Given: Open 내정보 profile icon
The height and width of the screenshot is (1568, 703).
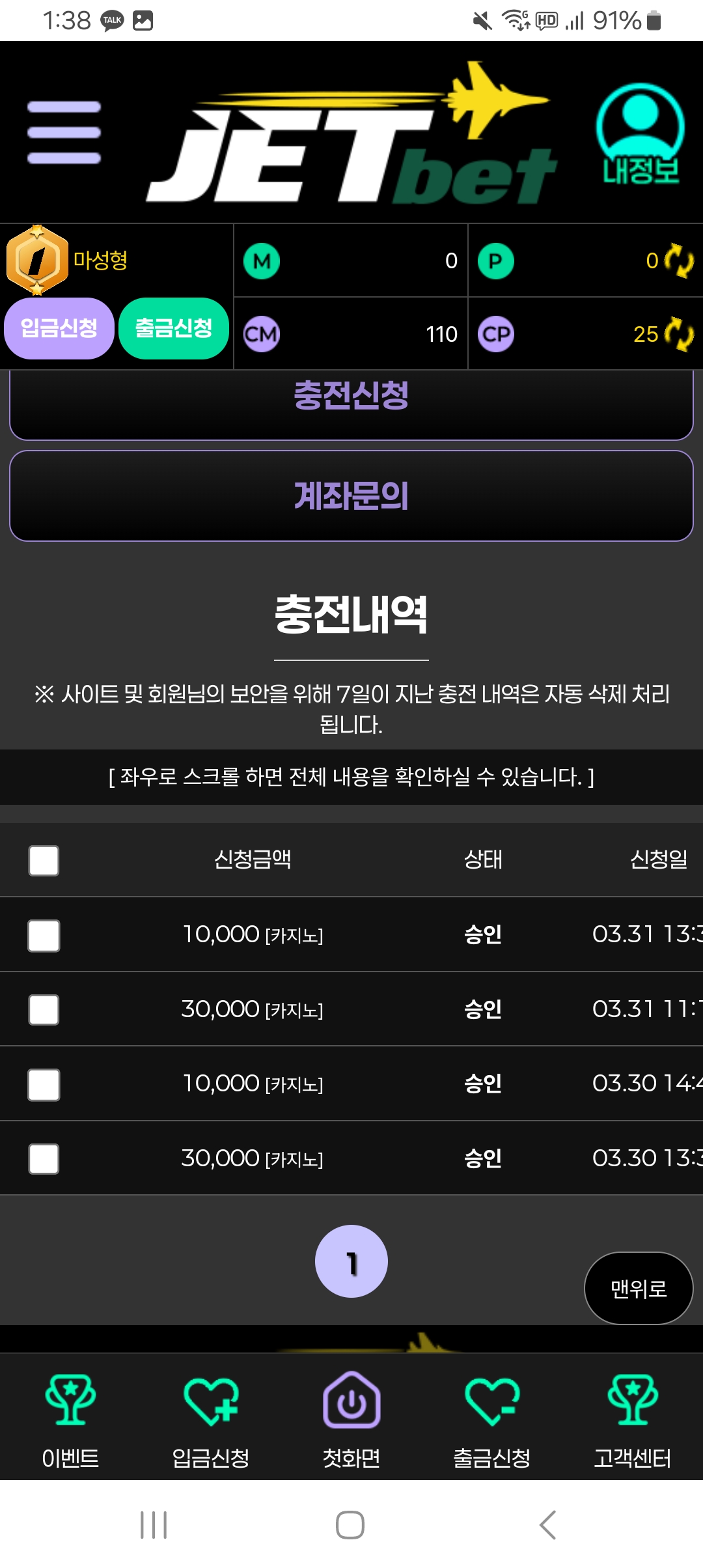Looking at the screenshot, I should [640, 135].
